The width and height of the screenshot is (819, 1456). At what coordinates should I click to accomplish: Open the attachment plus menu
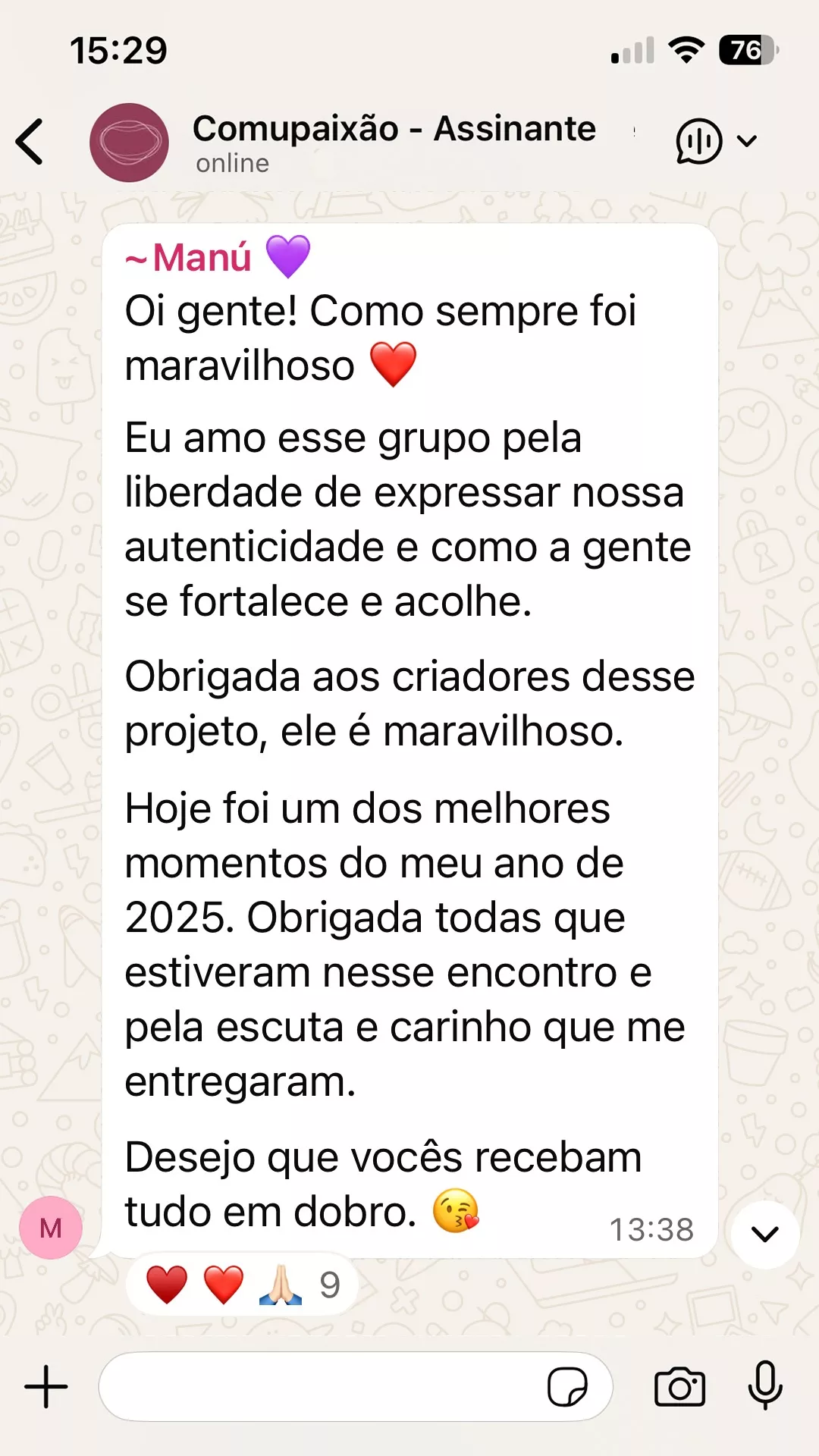click(x=46, y=1387)
